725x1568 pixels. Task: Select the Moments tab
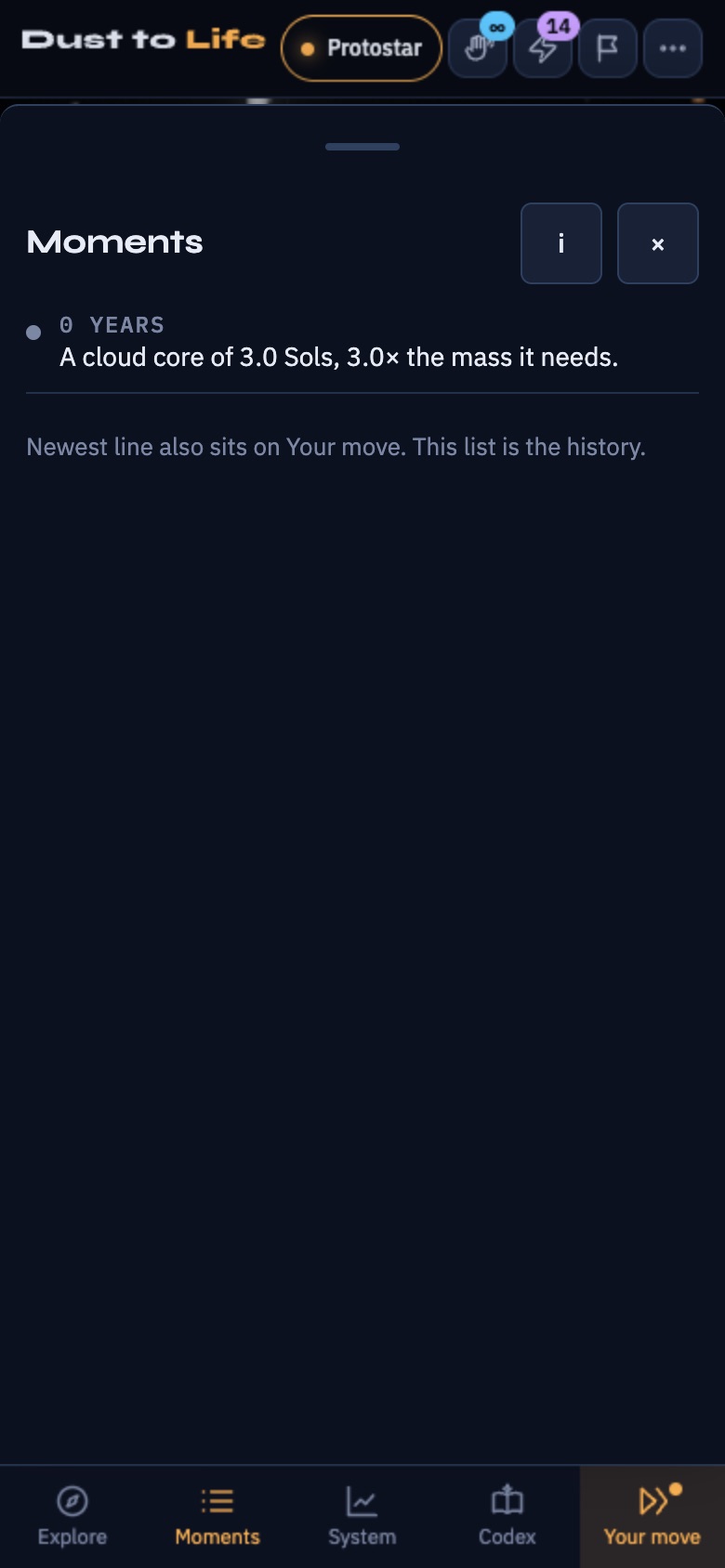tap(217, 1517)
